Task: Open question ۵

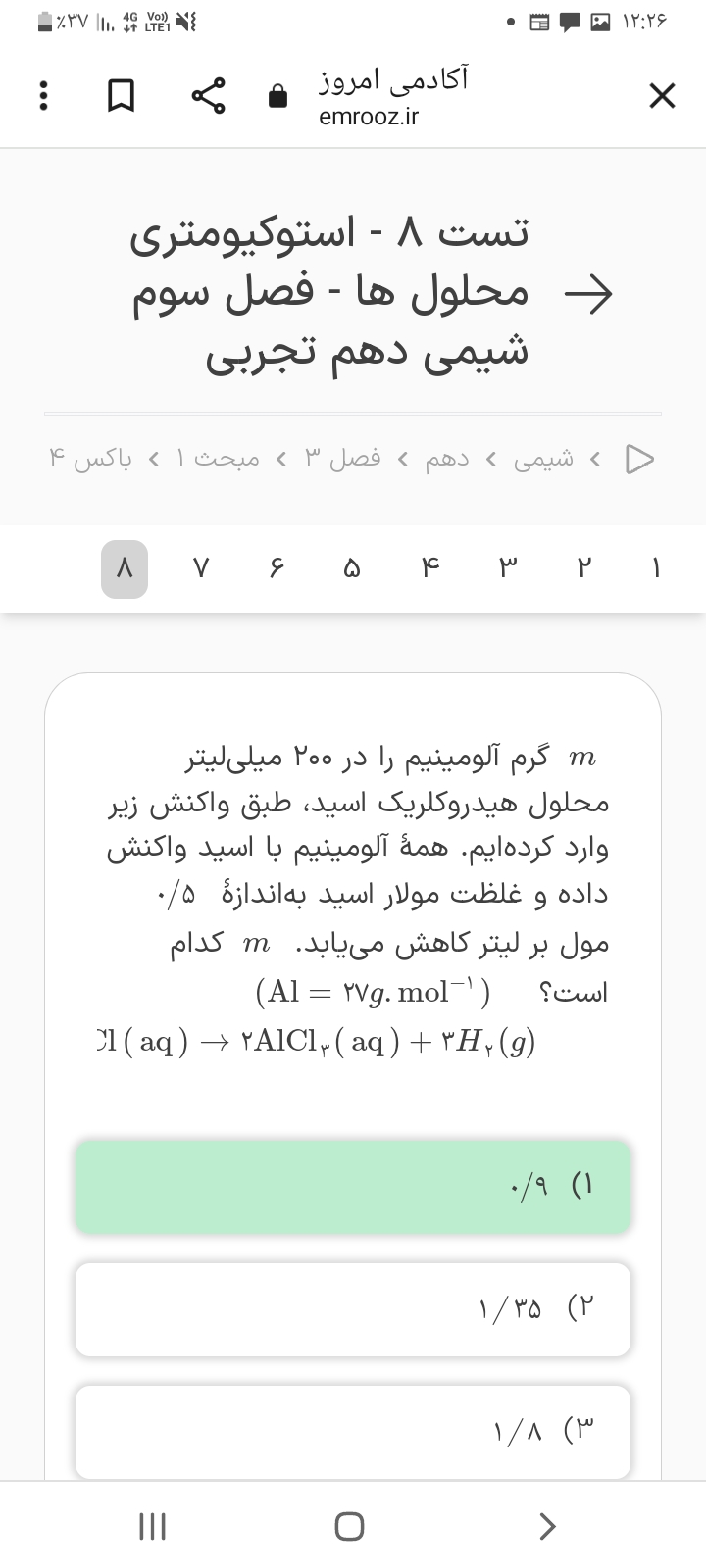Action: [353, 569]
